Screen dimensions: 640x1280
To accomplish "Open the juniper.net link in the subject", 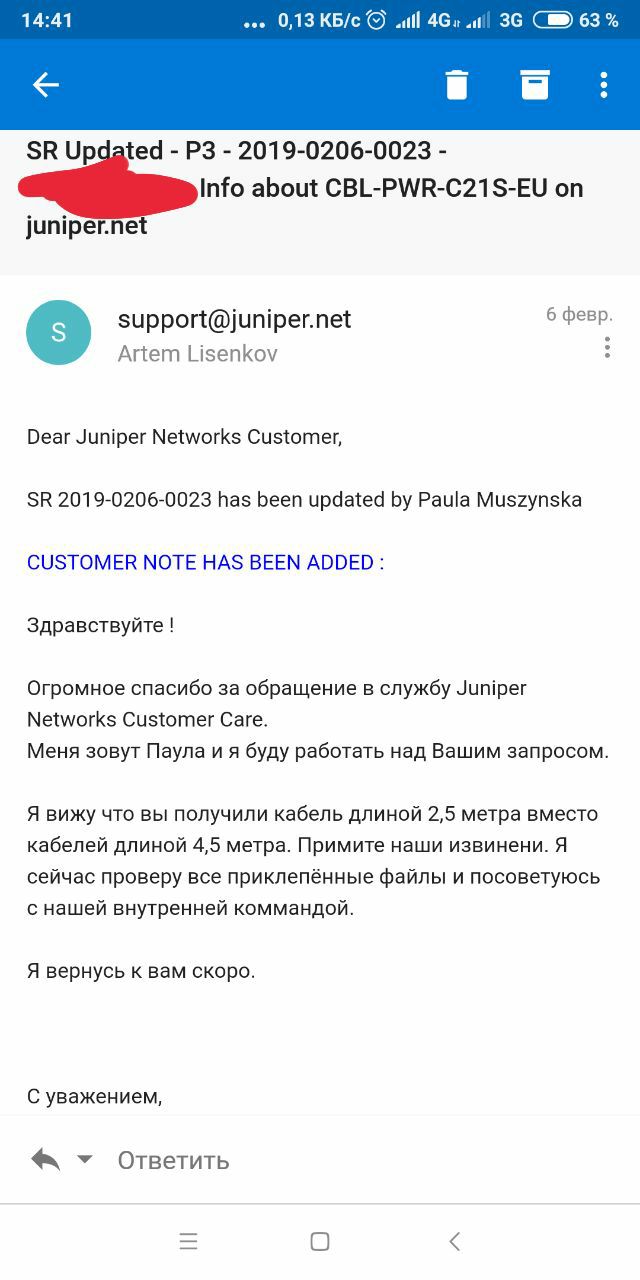I will tap(87, 226).
